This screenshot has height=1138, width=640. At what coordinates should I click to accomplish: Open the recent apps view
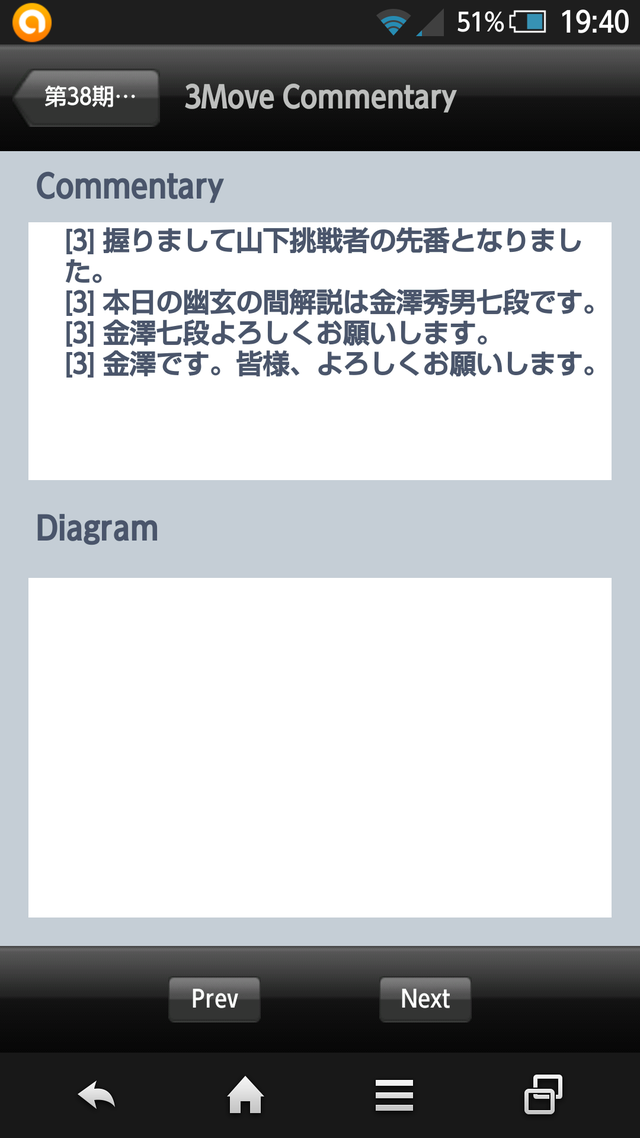pos(543,1096)
